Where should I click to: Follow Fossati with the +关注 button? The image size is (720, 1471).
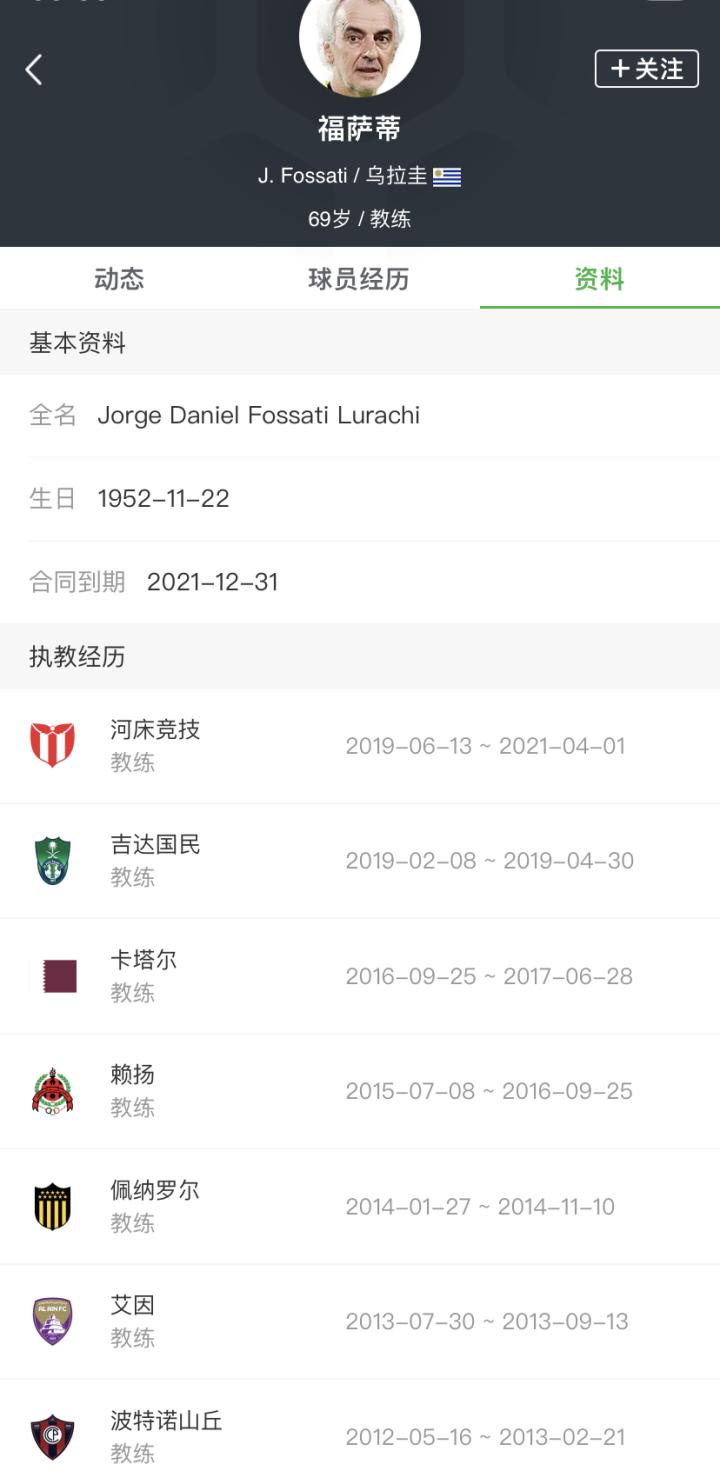(646, 69)
